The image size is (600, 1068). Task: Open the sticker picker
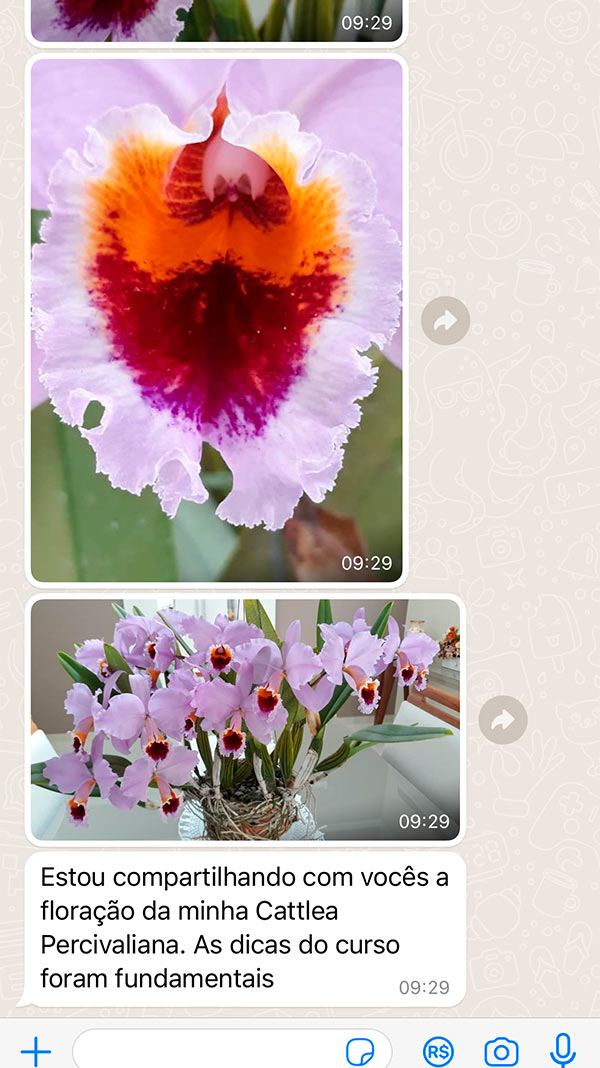pyautogui.click(x=359, y=1051)
